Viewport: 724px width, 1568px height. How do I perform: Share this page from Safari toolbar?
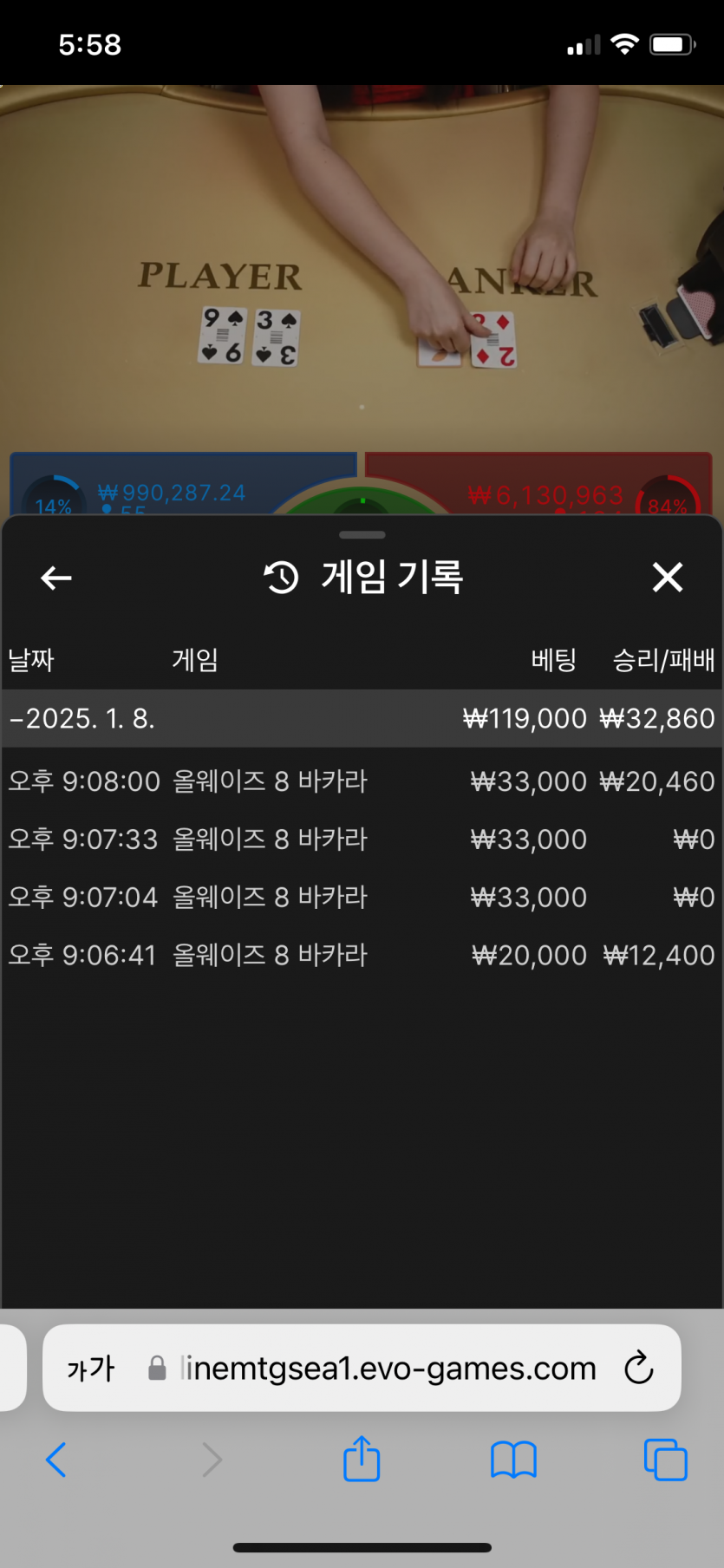coord(362,1458)
